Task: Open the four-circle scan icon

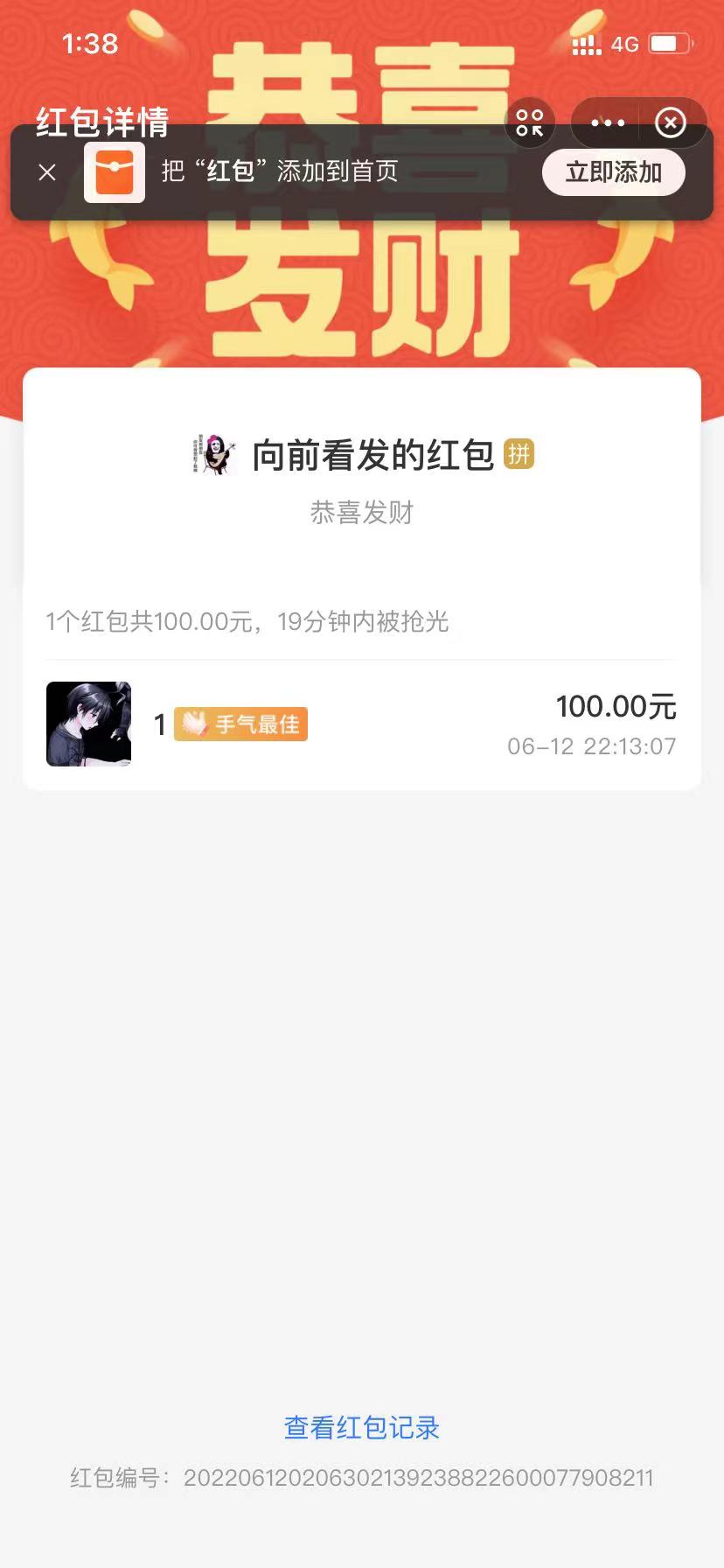Action: (x=529, y=123)
